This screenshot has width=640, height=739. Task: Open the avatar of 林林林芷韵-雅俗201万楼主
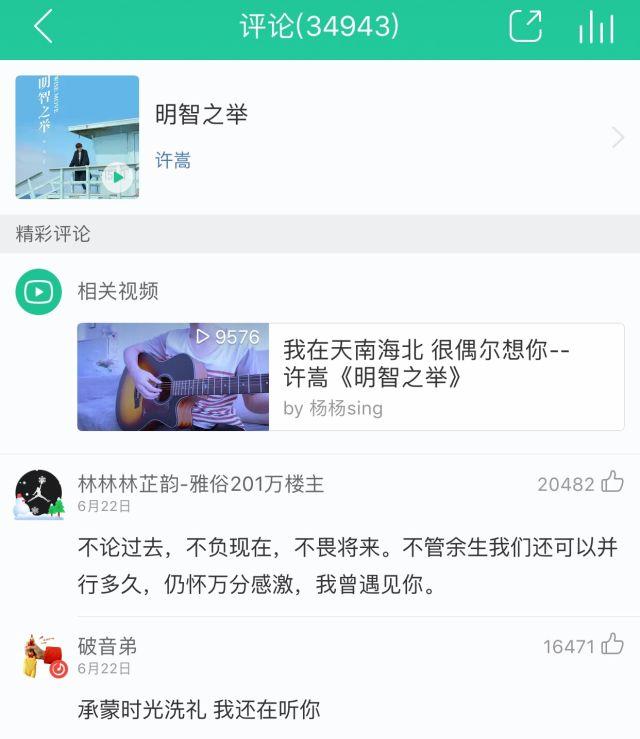click(39, 494)
